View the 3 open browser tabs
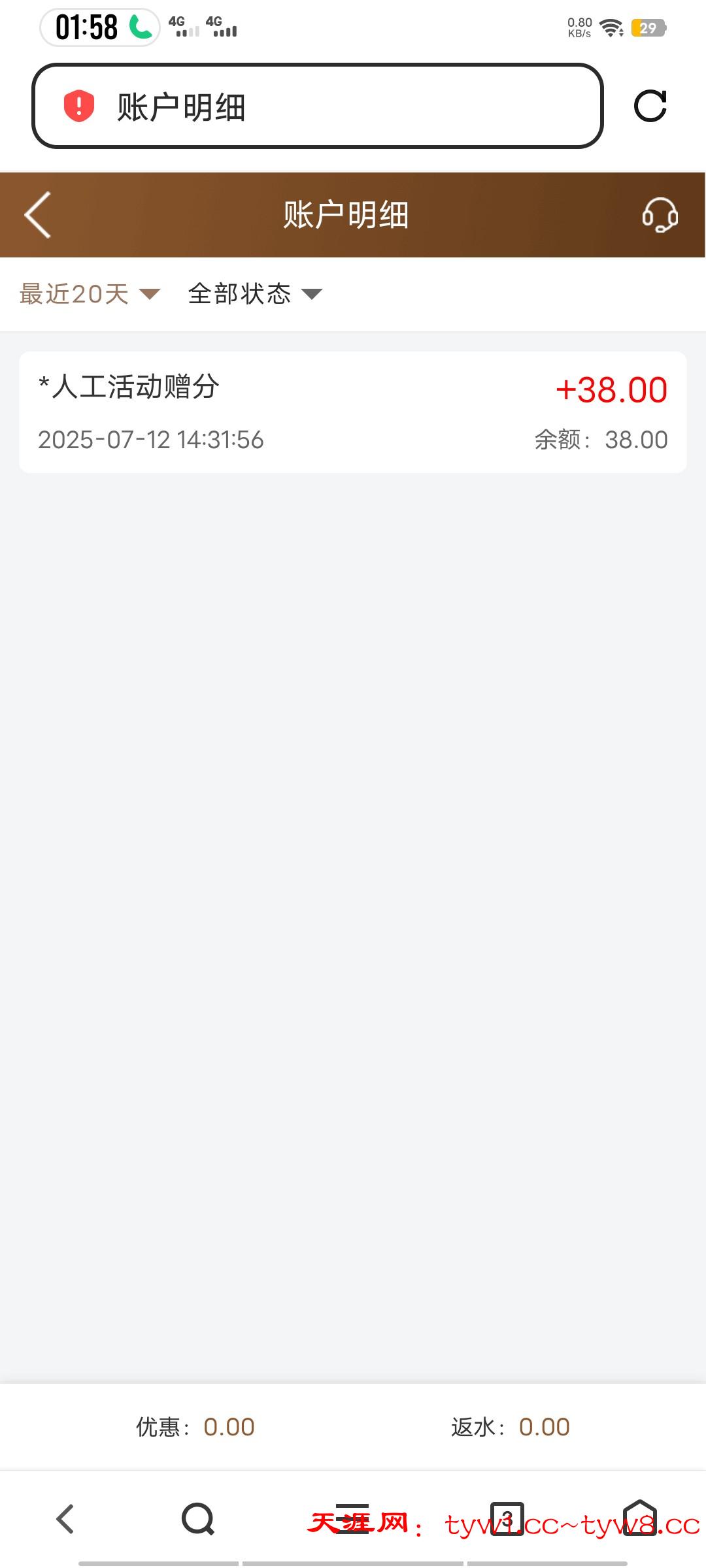Screen dimensions: 706x1568 [507, 1518]
